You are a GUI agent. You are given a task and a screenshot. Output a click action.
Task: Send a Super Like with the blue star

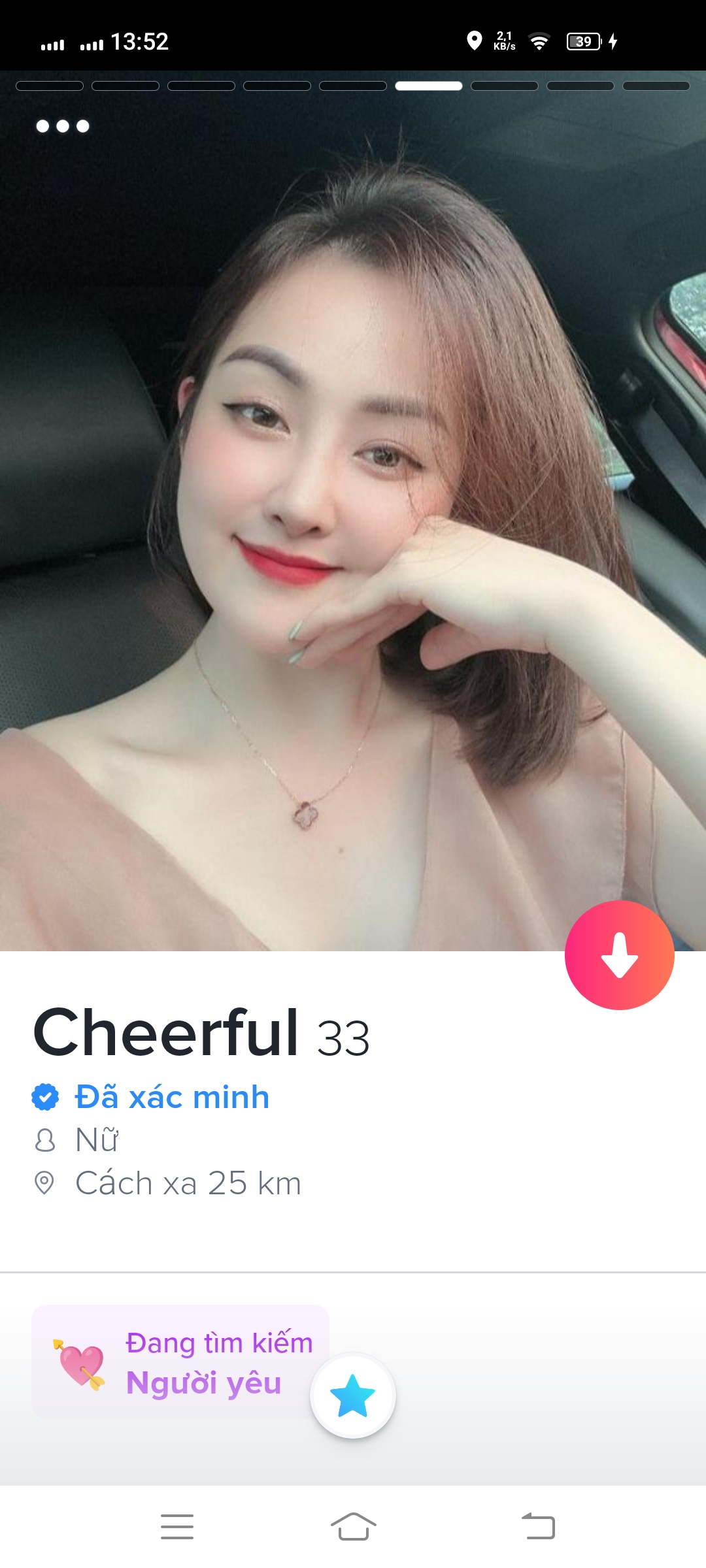[353, 1396]
